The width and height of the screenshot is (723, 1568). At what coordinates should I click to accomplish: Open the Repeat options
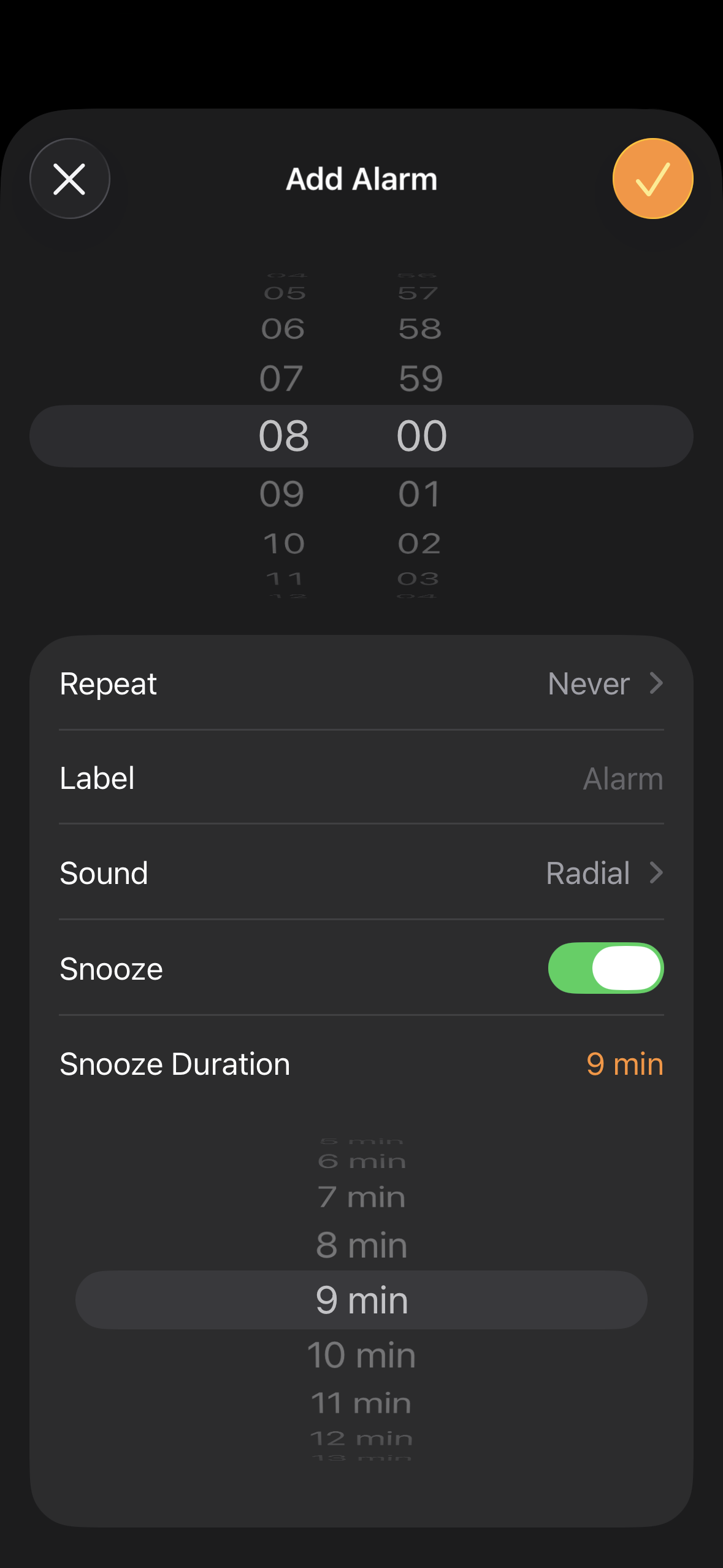(361, 683)
